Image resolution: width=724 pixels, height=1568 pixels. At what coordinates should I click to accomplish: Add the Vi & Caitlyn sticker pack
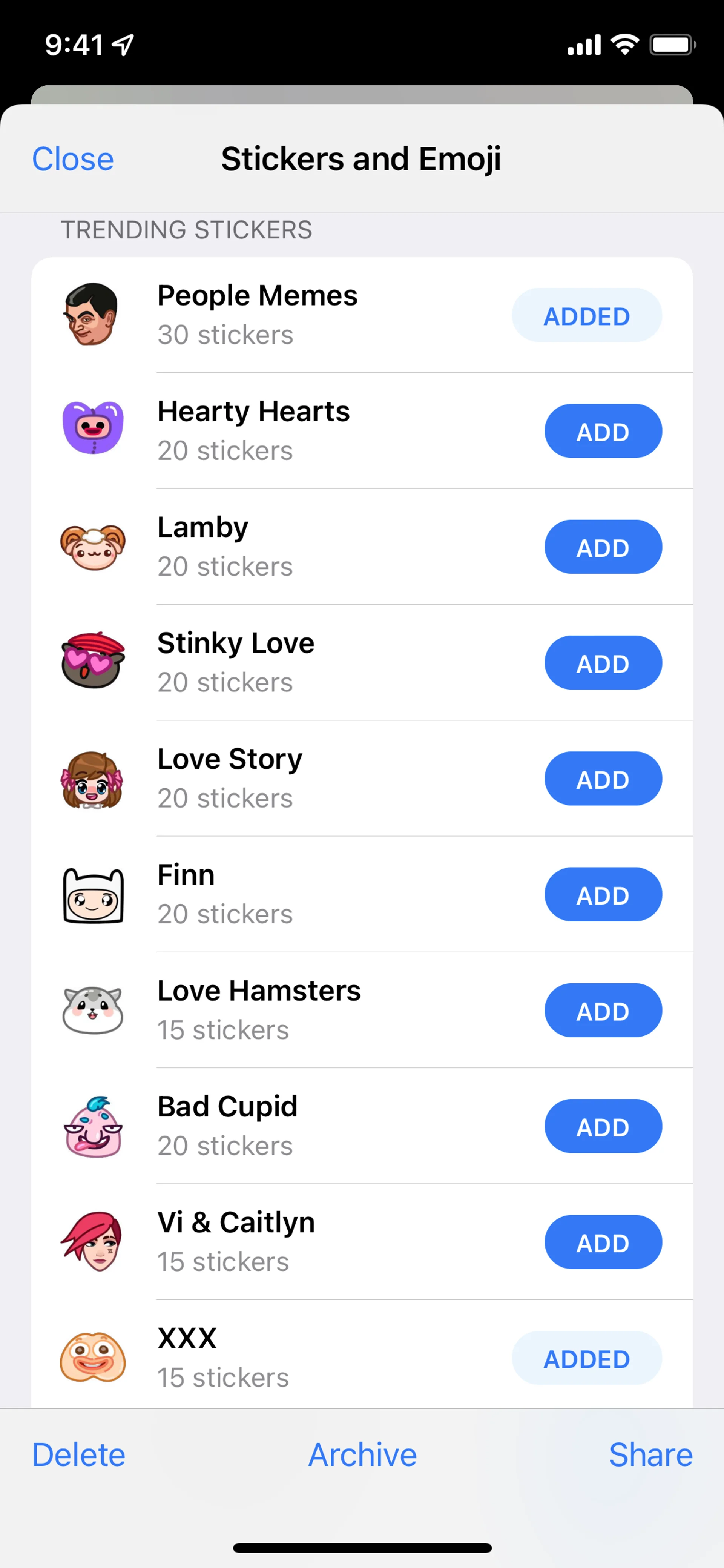(x=602, y=1242)
